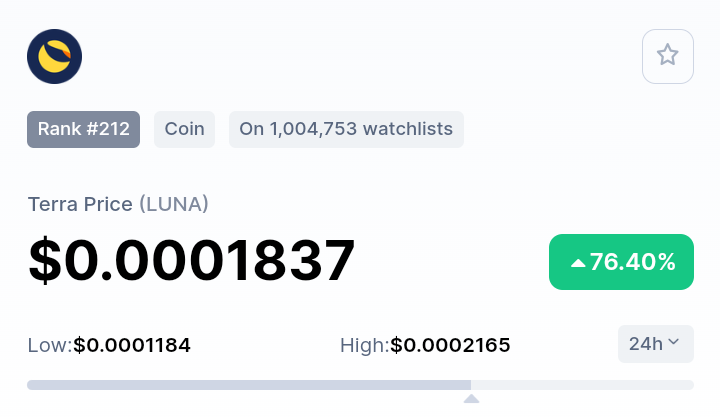Add Terra to watchlist with star
Screen dimensions: 720x417
click(667, 56)
